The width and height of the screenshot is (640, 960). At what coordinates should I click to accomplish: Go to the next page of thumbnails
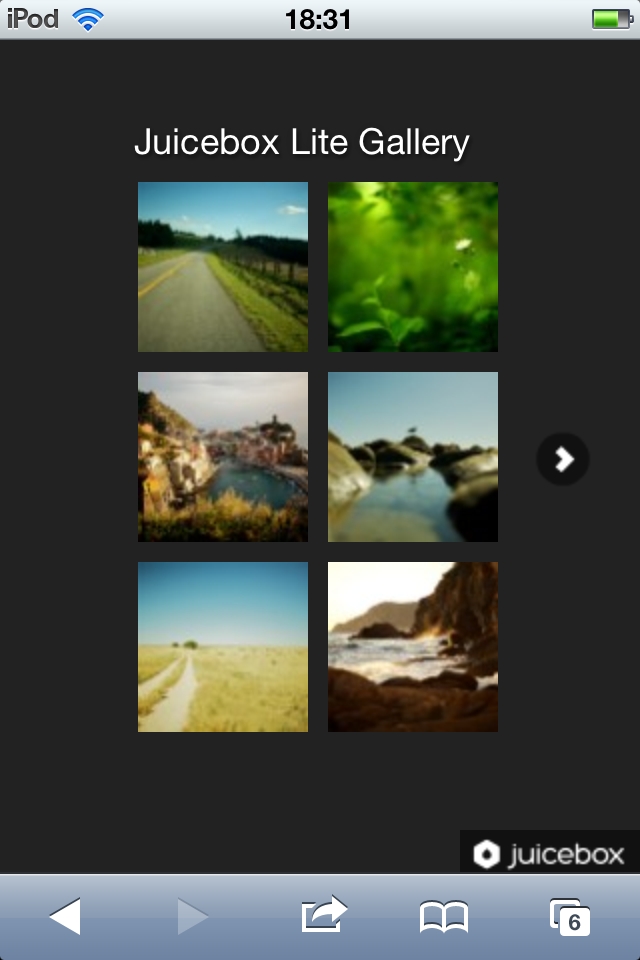(563, 459)
